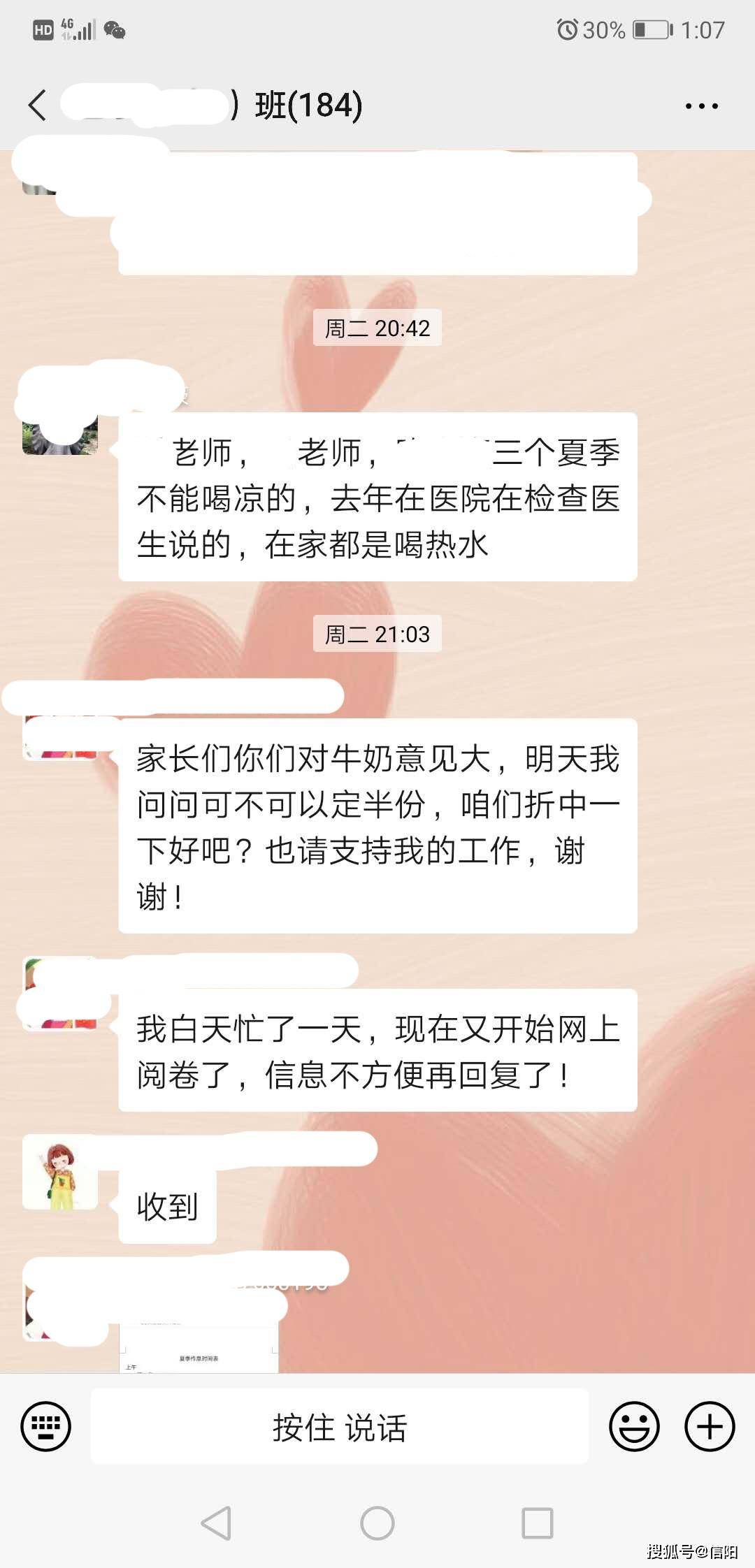
Task: Open the plus attachments menu
Action: [709, 1426]
